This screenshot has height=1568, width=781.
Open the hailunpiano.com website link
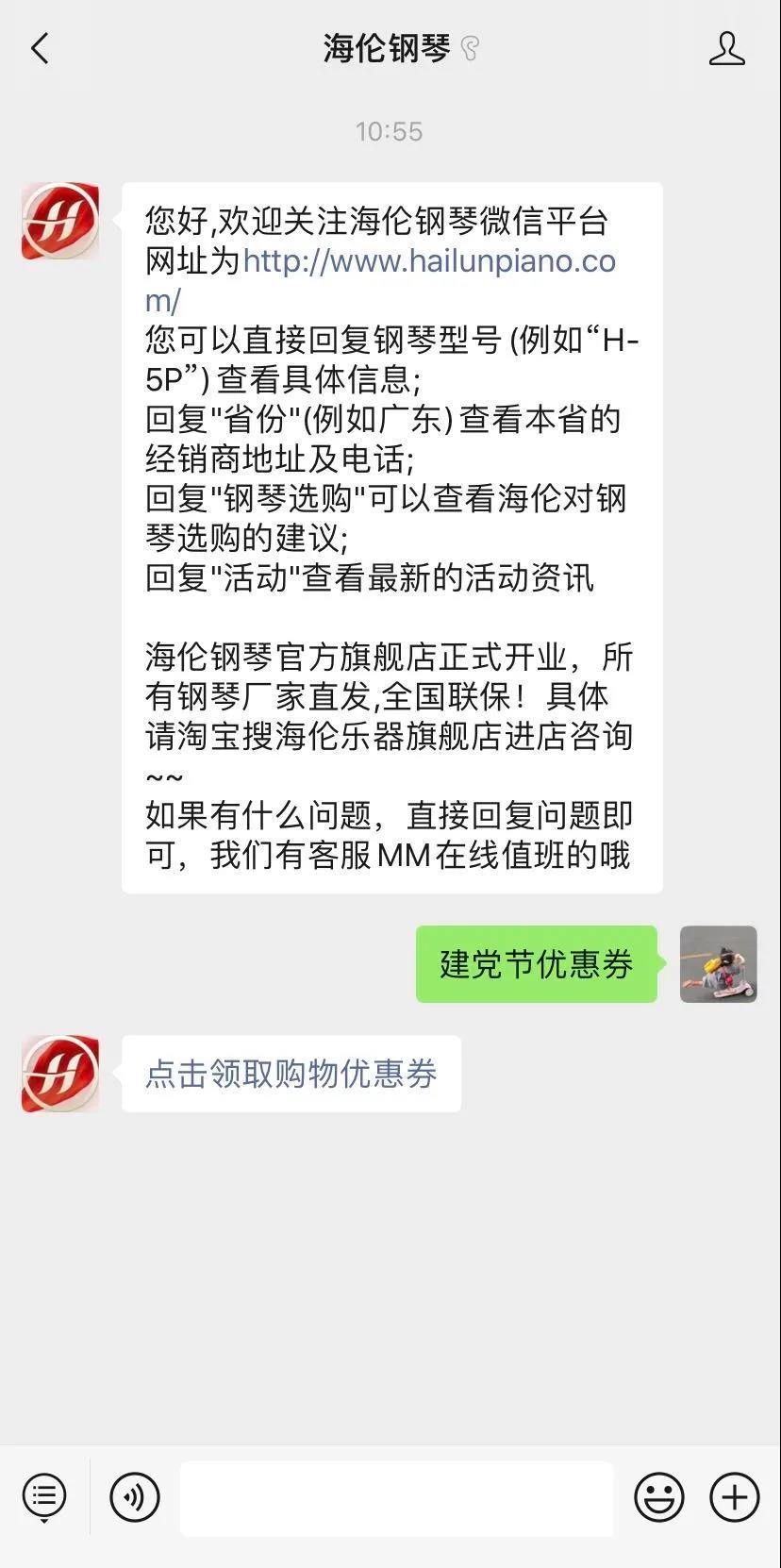pyautogui.click(x=429, y=261)
